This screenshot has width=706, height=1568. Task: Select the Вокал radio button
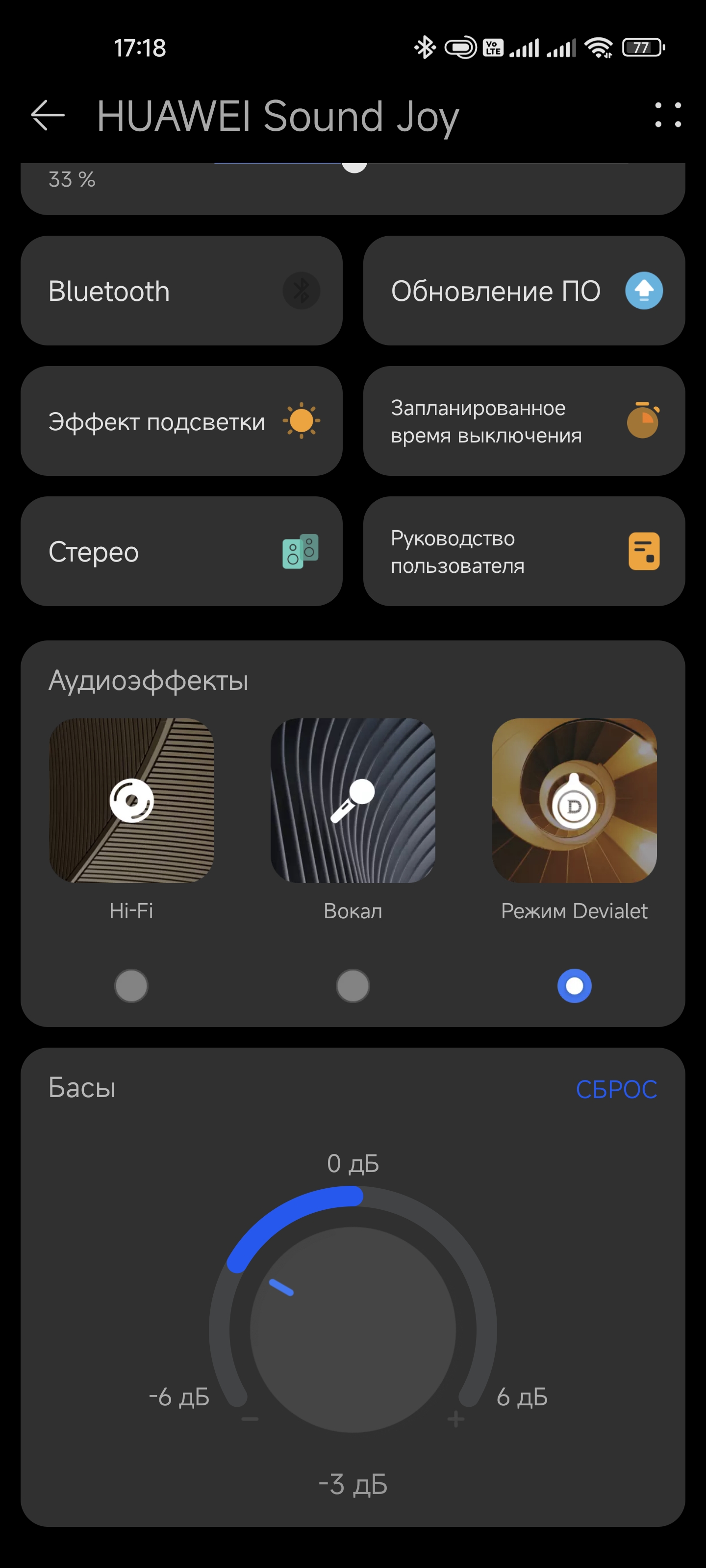pyautogui.click(x=353, y=986)
